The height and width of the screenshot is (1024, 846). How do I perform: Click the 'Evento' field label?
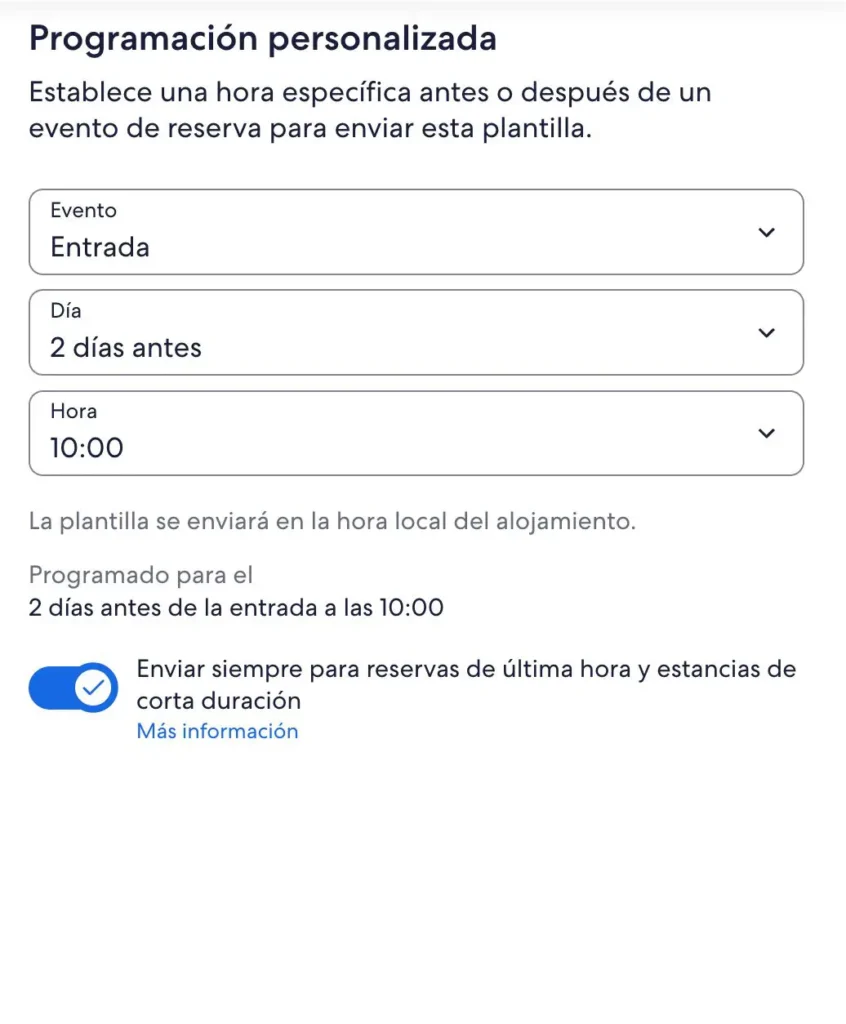(83, 210)
